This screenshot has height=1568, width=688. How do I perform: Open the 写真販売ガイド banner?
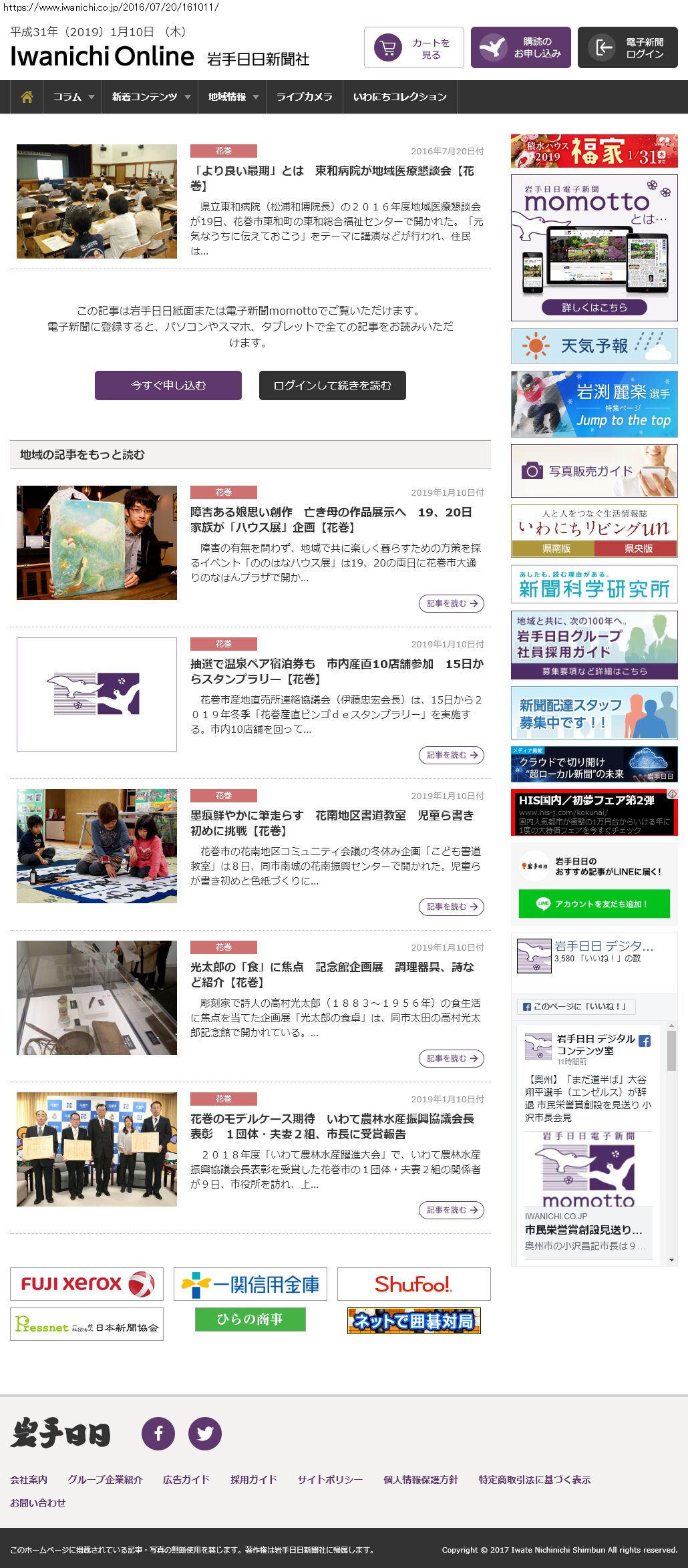[x=594, y=471]
